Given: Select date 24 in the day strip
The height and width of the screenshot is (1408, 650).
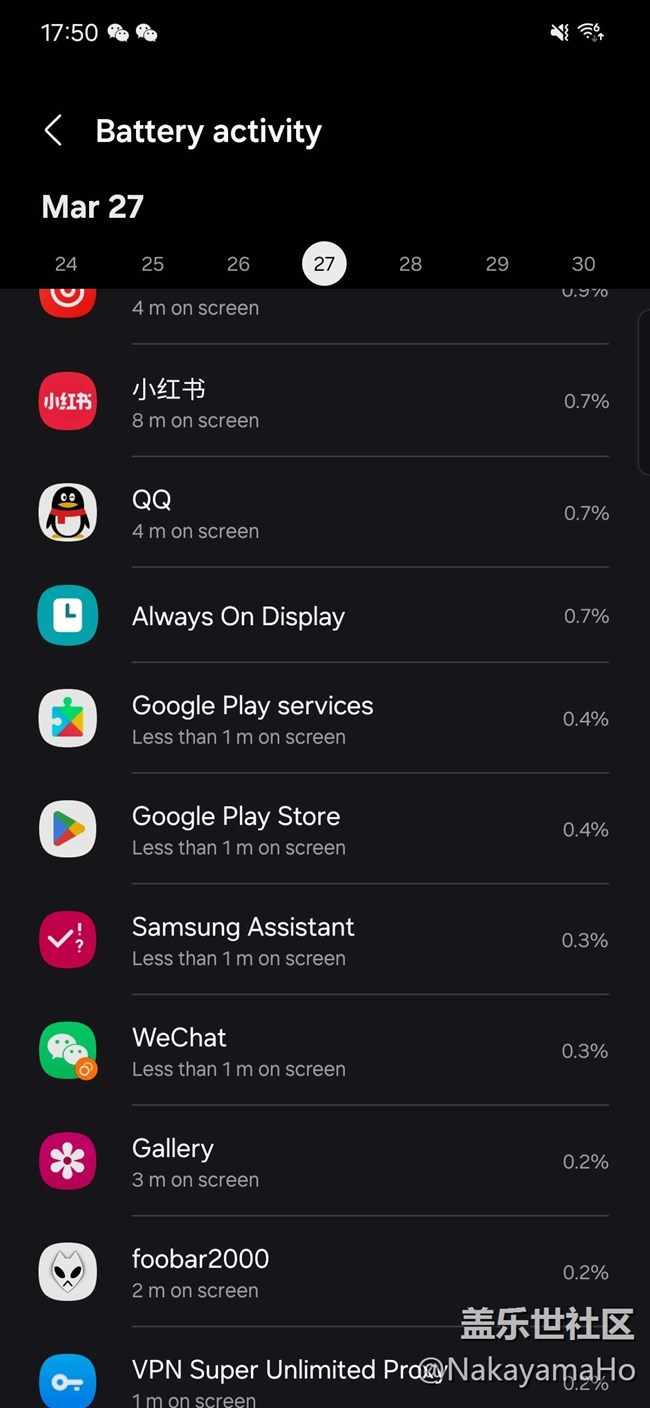Looking at the screenshot, I should point(66,264).
